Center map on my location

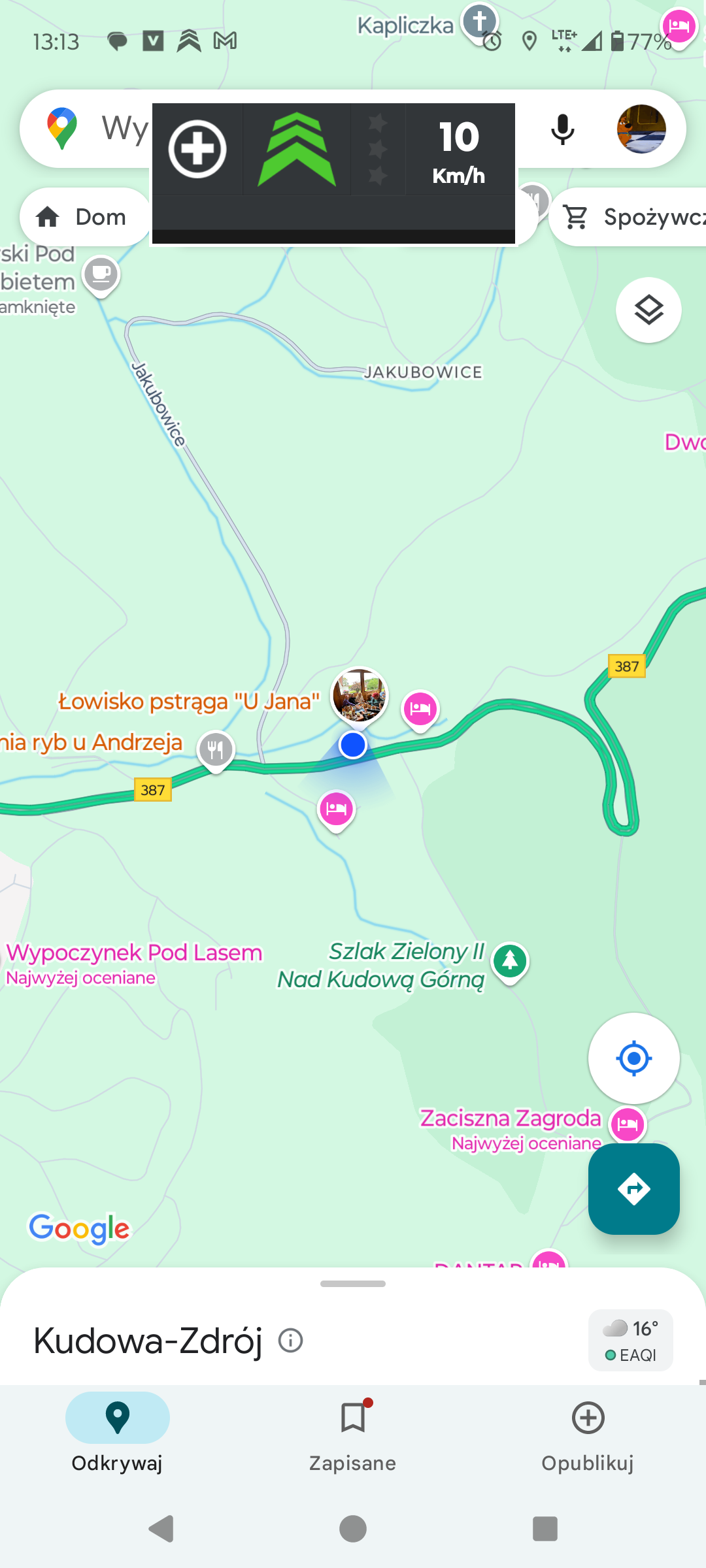pos(633,1058)
